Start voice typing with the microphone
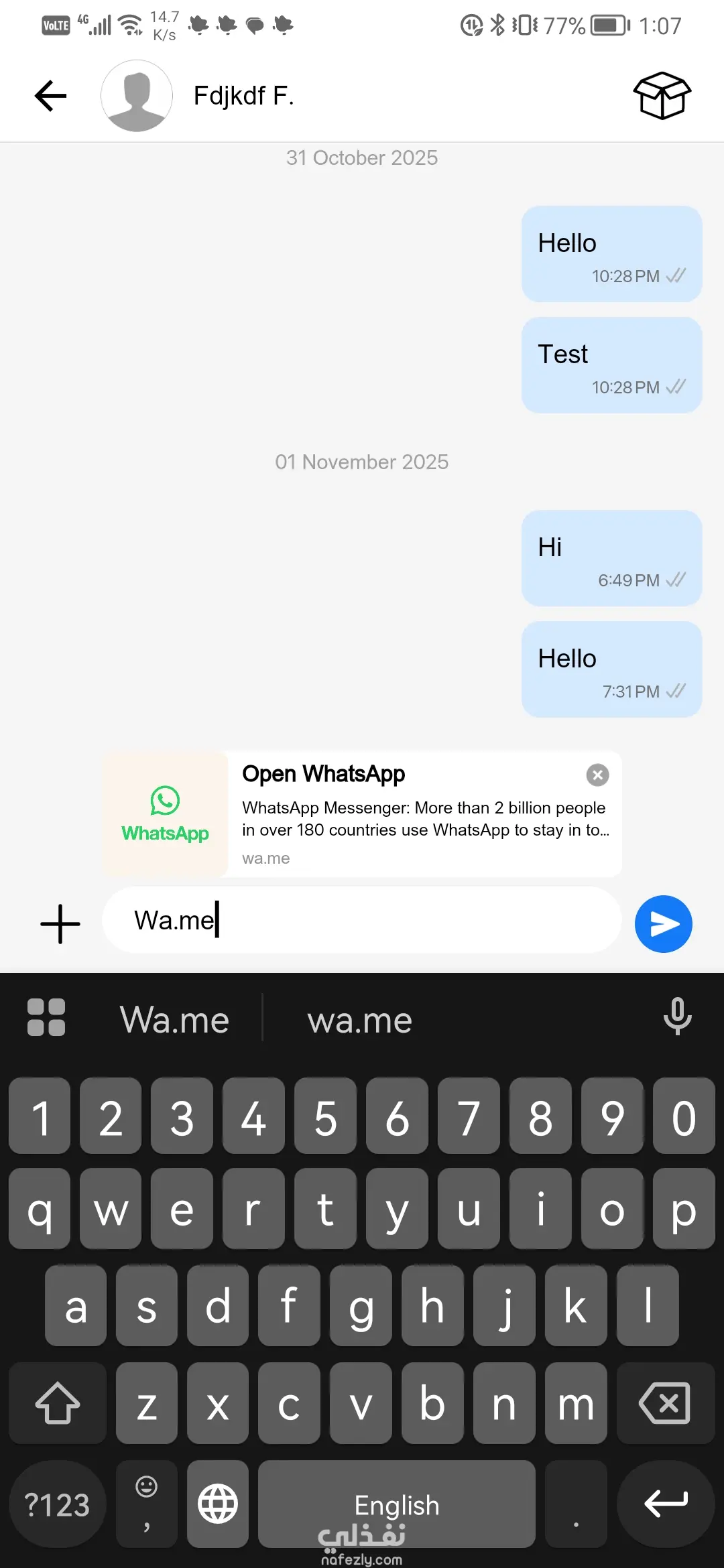 677,1017
